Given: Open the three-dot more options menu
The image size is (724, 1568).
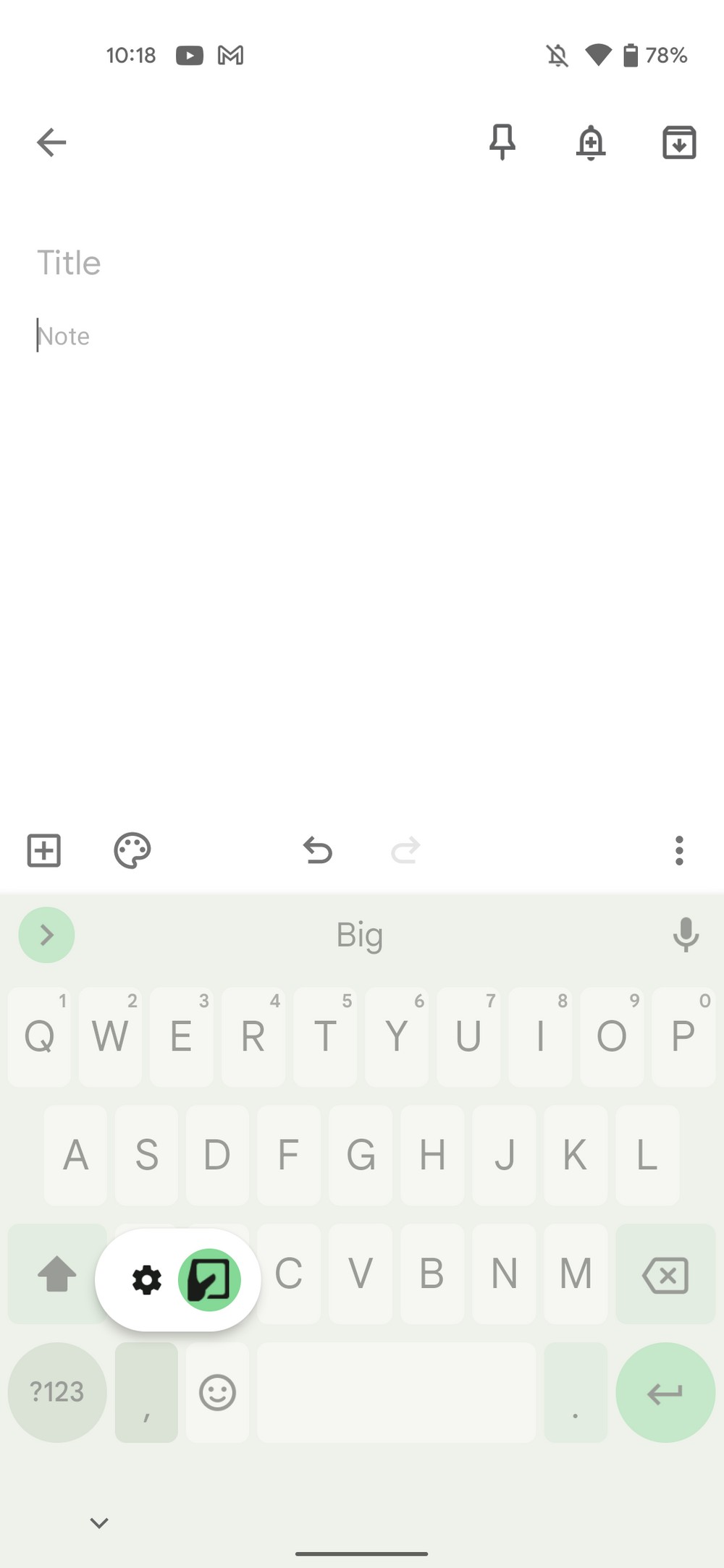Looking at the screenshot, I should pyautogui.click(x=679, y=850).
